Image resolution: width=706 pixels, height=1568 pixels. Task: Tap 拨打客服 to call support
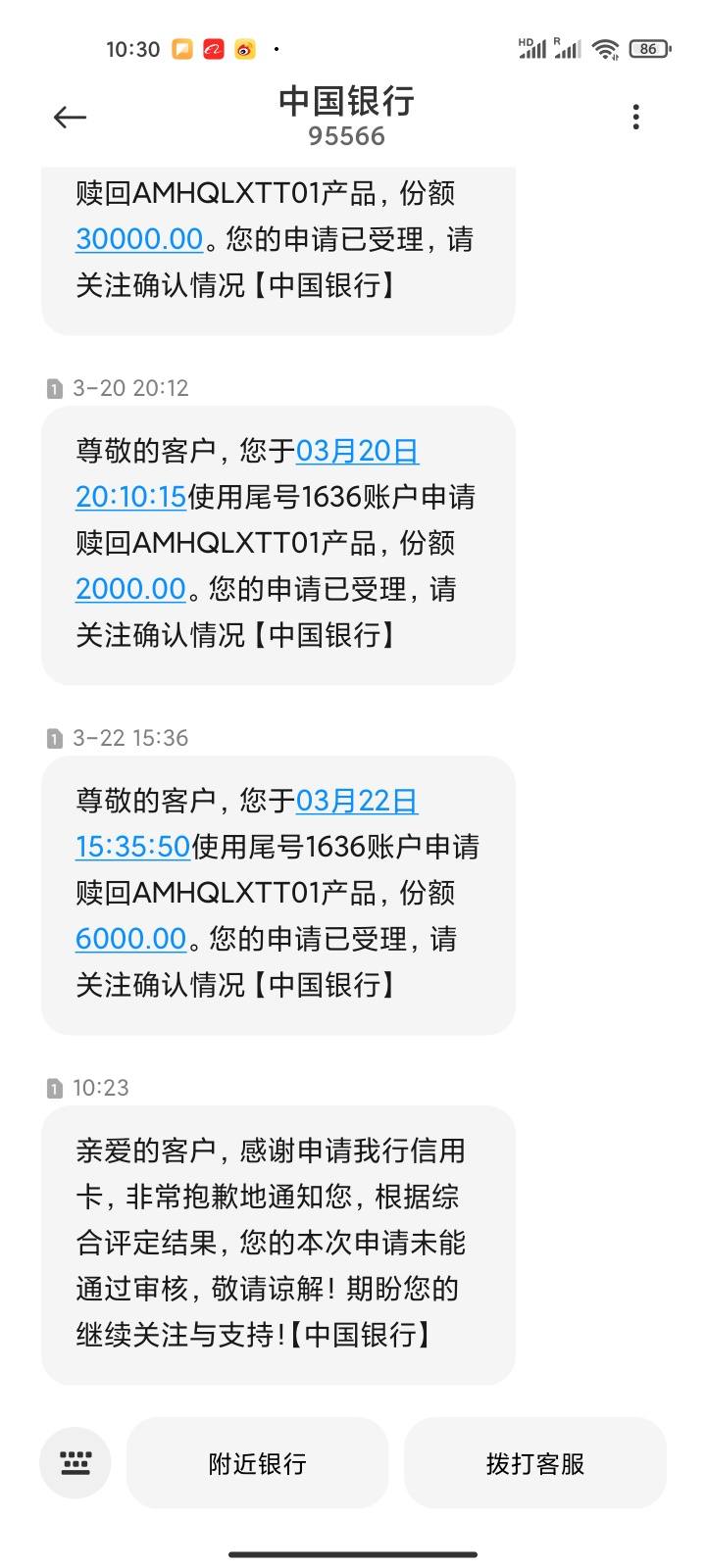coord(535,1463)
